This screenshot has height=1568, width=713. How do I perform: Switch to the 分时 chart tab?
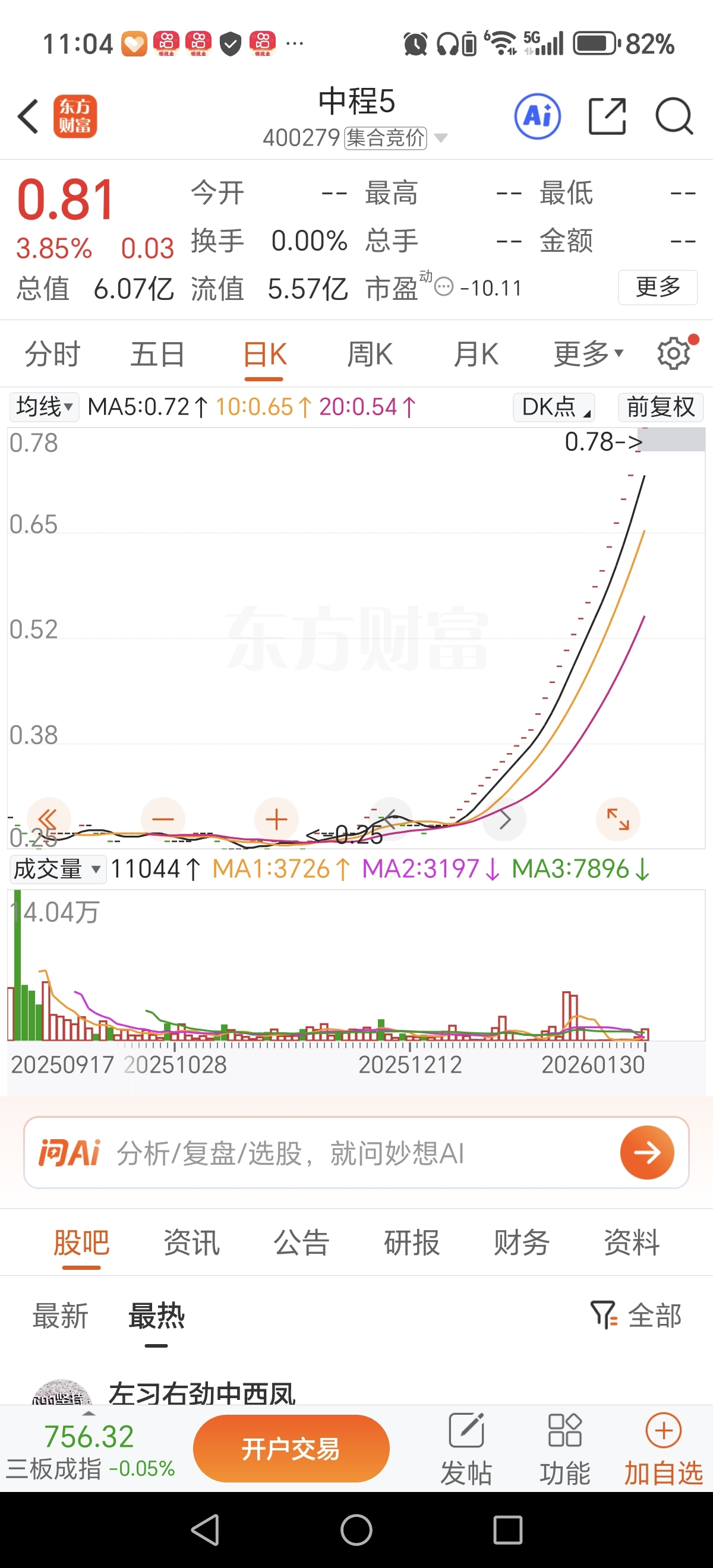point(52,354)
